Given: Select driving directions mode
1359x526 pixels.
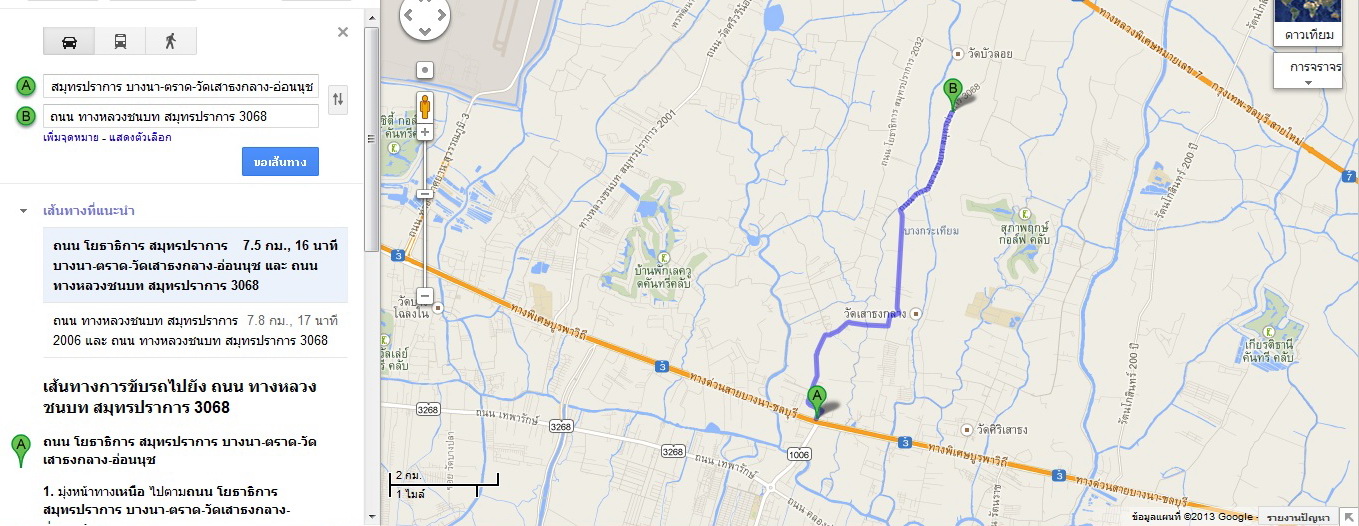Looking at the screenshot, I should (x=69, y=41).
